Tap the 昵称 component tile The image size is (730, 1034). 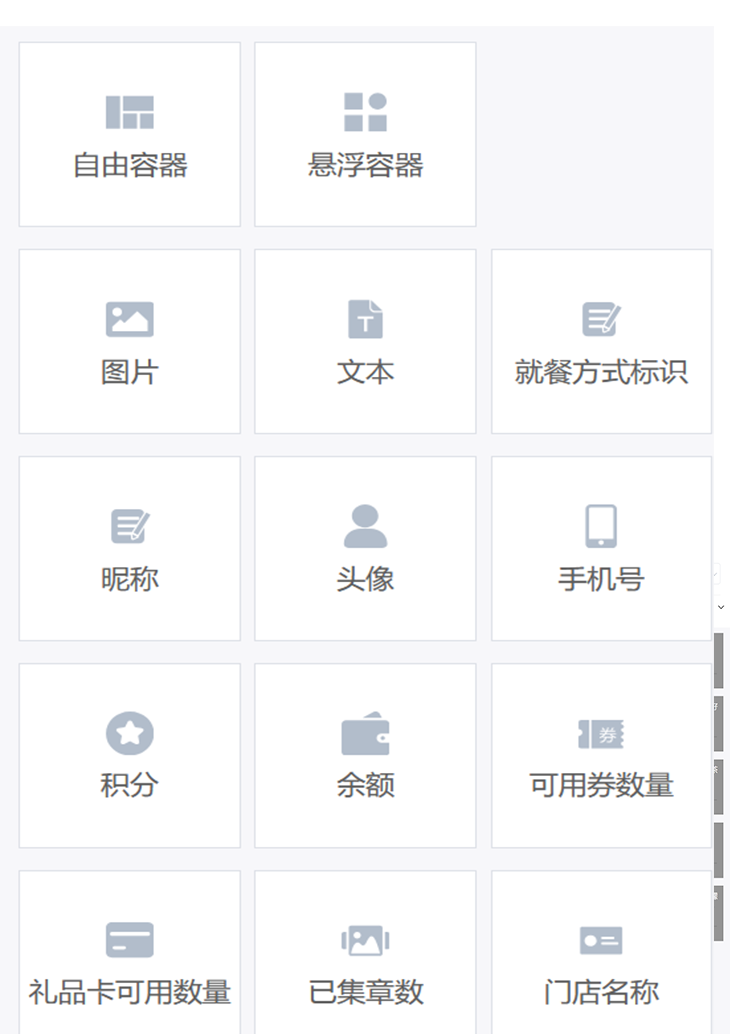(x=130, y=549)
